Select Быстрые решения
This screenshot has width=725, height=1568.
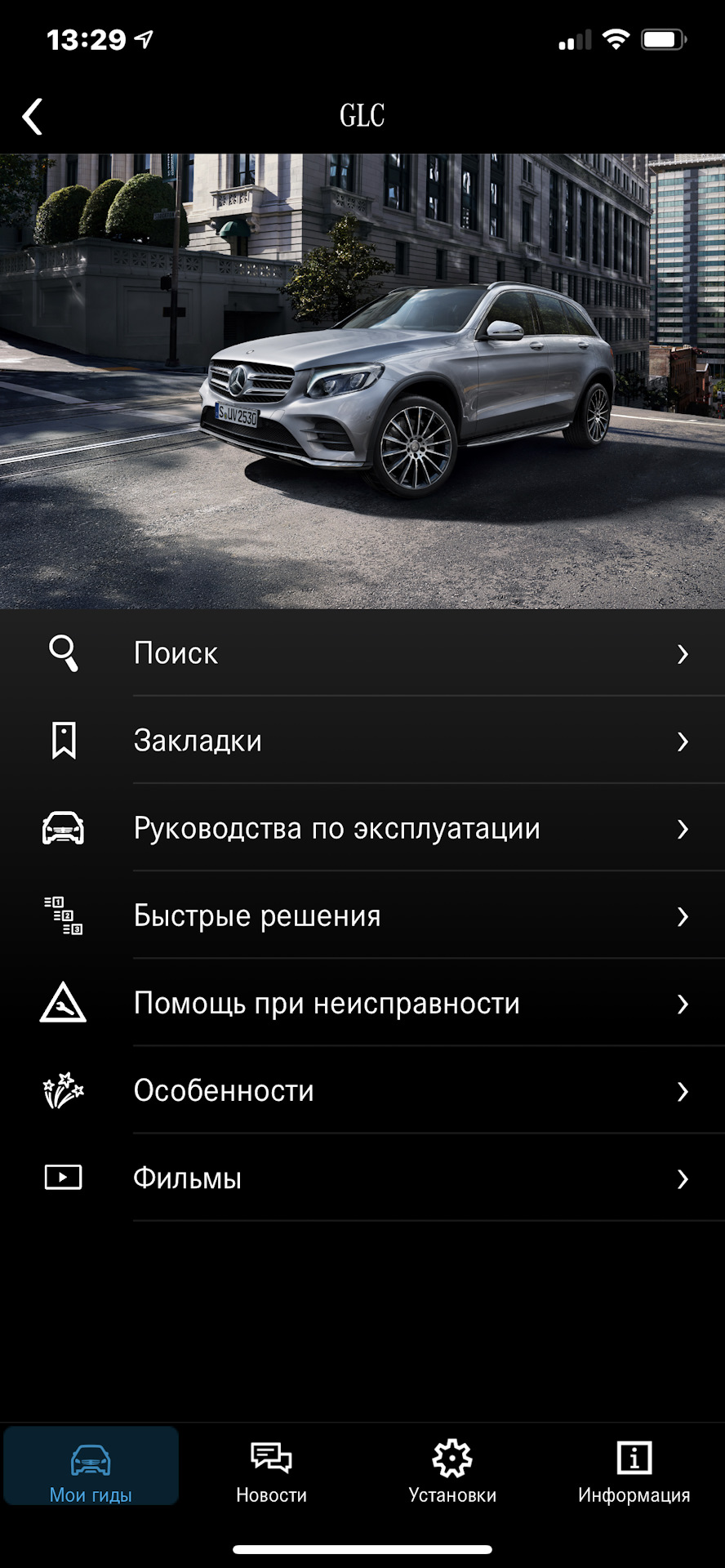[x=362, y=915]
